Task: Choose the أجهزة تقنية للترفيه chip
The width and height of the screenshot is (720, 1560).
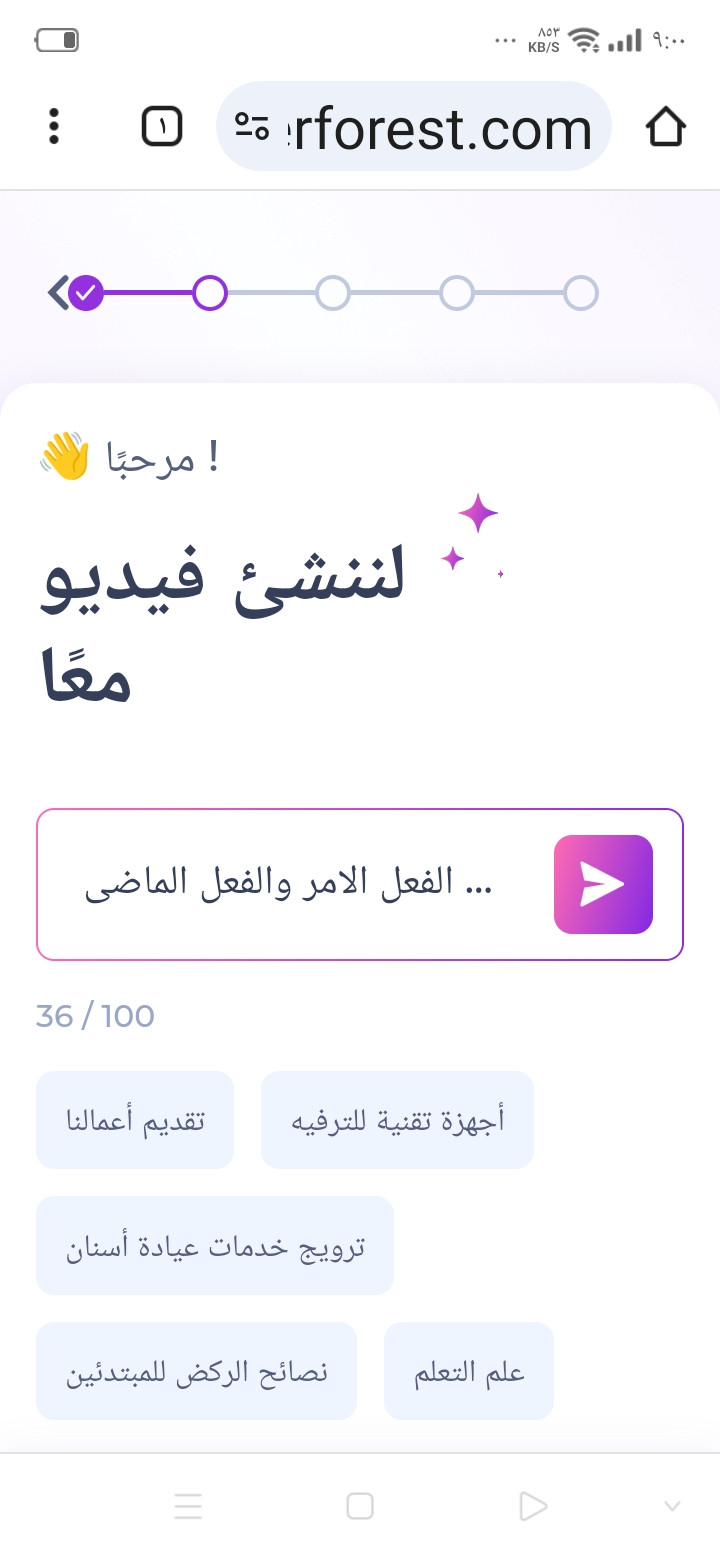Action: click(397, 1120)
